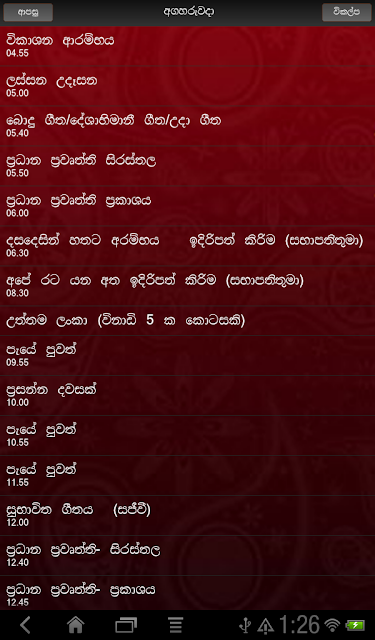Open the system menu icon
375x640 pixels.
tap(176, 625)
